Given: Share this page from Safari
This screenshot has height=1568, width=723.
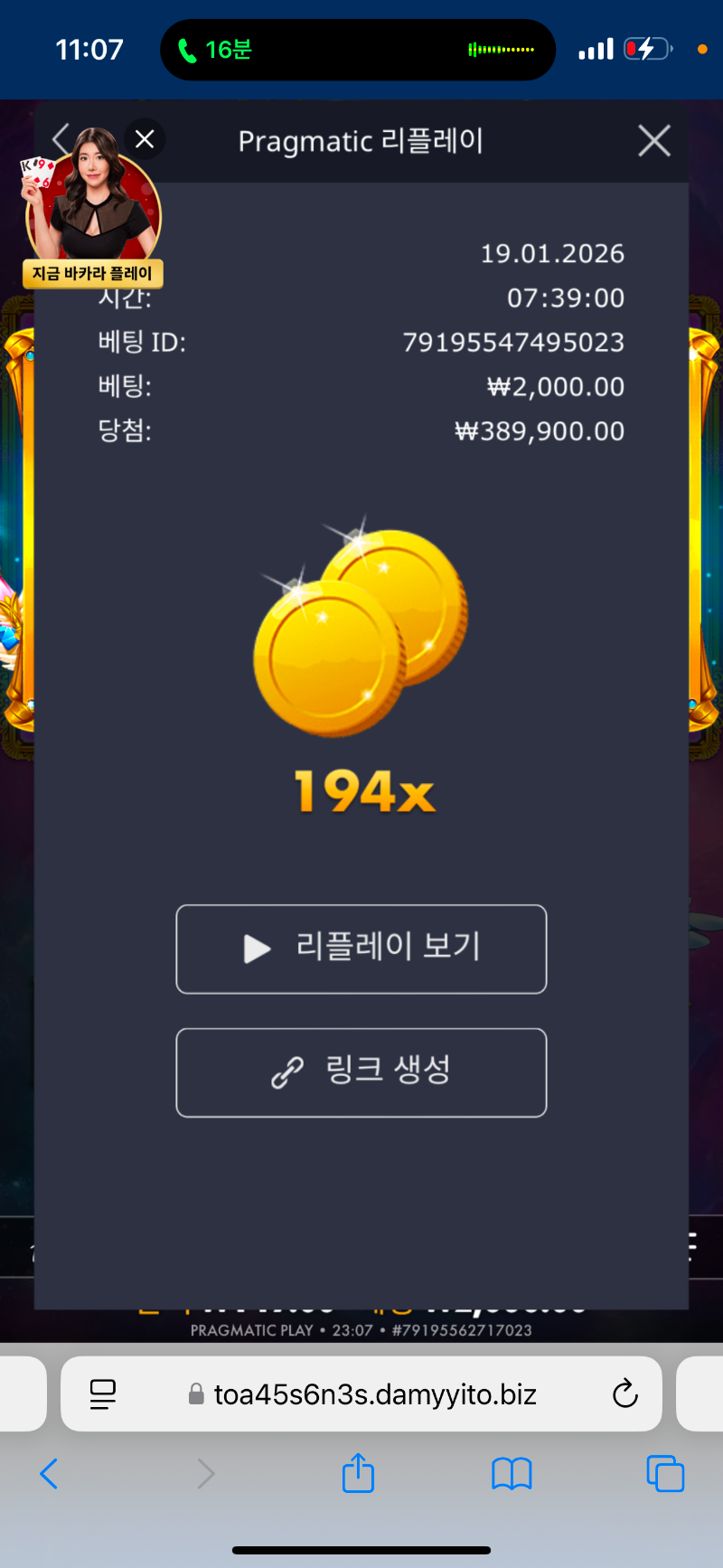Looking at the screenshot, I should point(358,1474).
